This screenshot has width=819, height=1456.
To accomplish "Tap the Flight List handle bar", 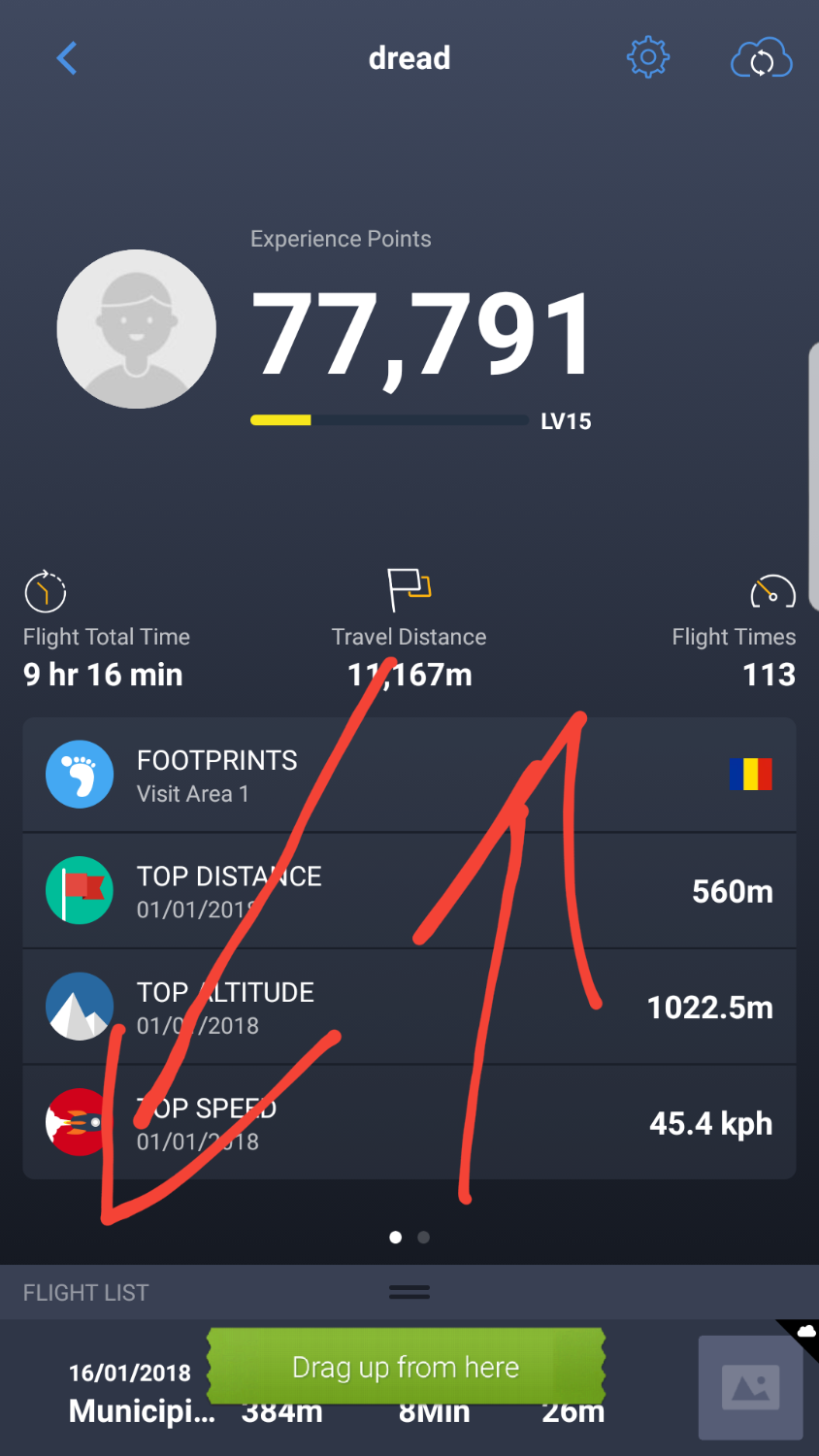I will [x=409, y=1292].
